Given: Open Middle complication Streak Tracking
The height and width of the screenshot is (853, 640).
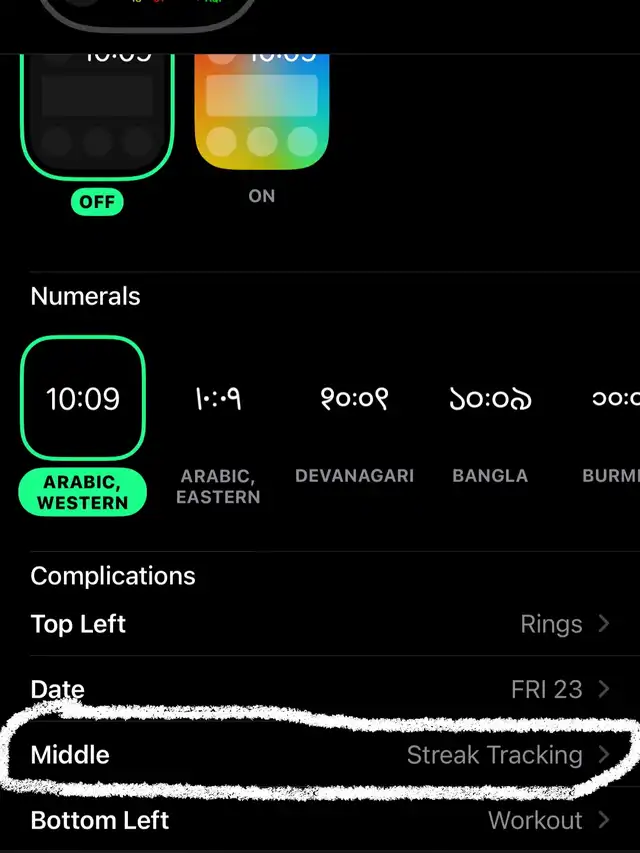Looking at the screenshot, I should pyautogui.click(x=320, y=755).
